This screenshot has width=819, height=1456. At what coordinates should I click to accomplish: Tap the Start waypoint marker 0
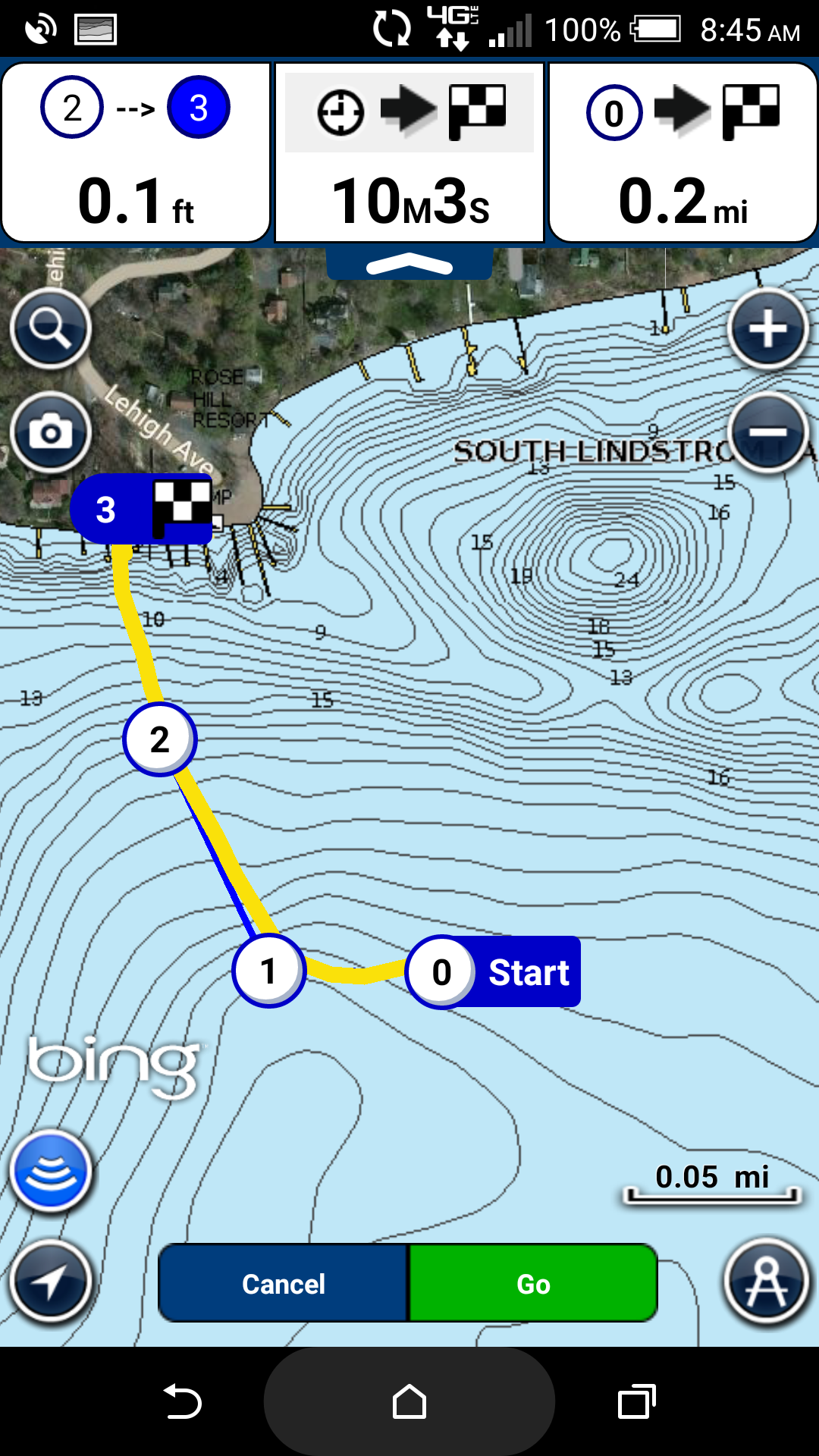coord(494,972)
